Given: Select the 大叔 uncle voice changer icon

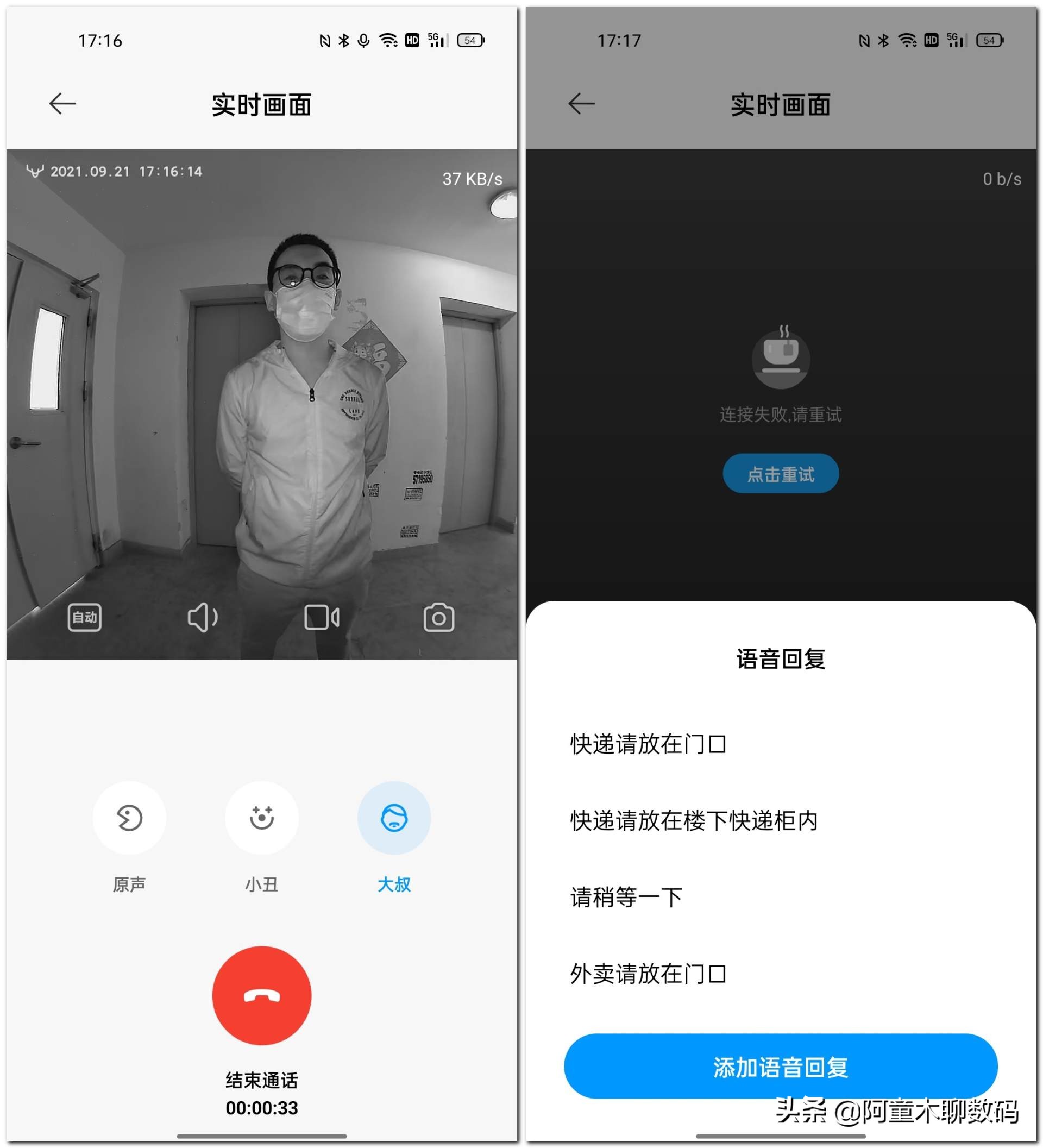Looking at the screenshot, I should pos(394,818).
